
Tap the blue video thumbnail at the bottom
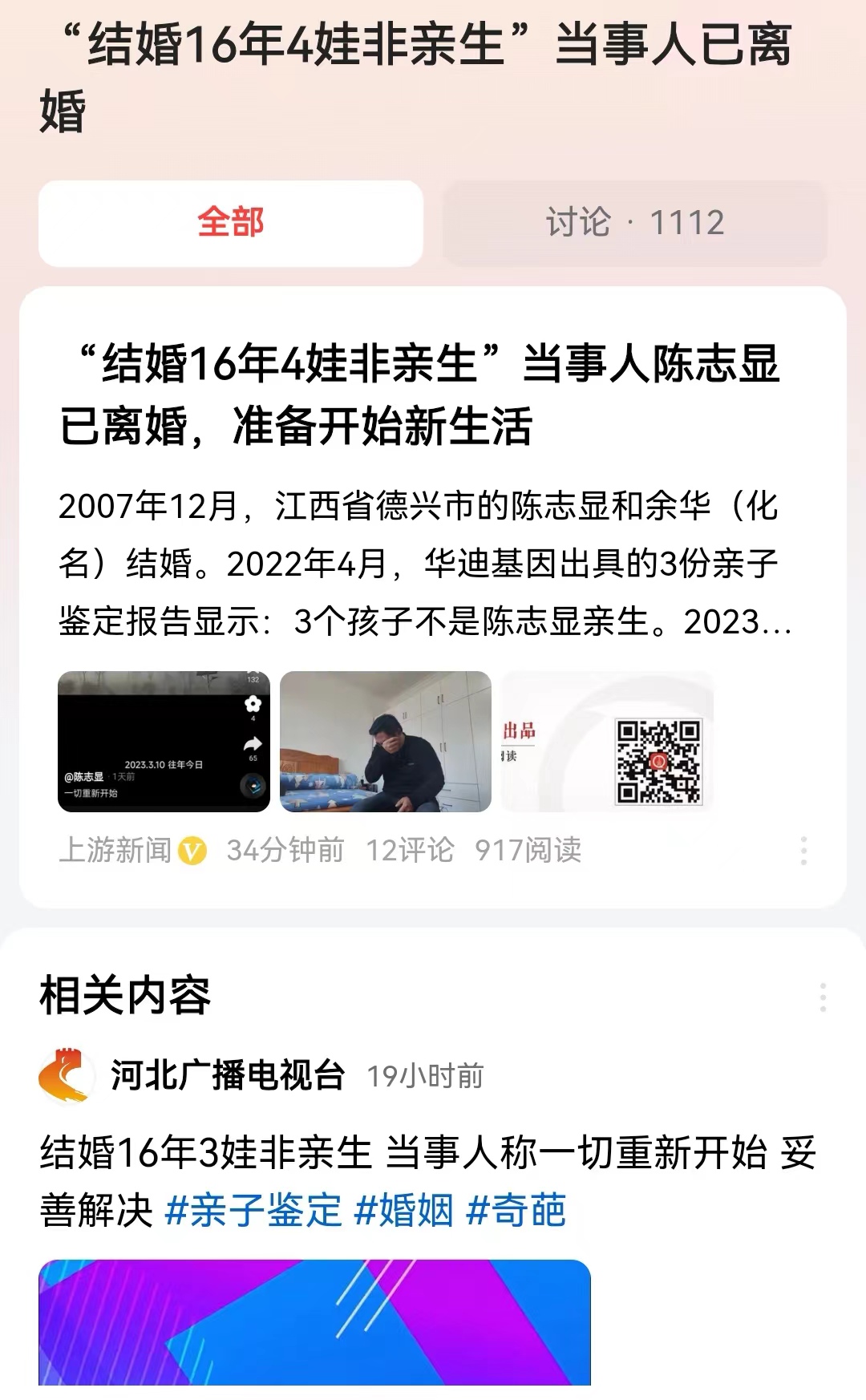pyautogui.click(x=316, y=1331)
